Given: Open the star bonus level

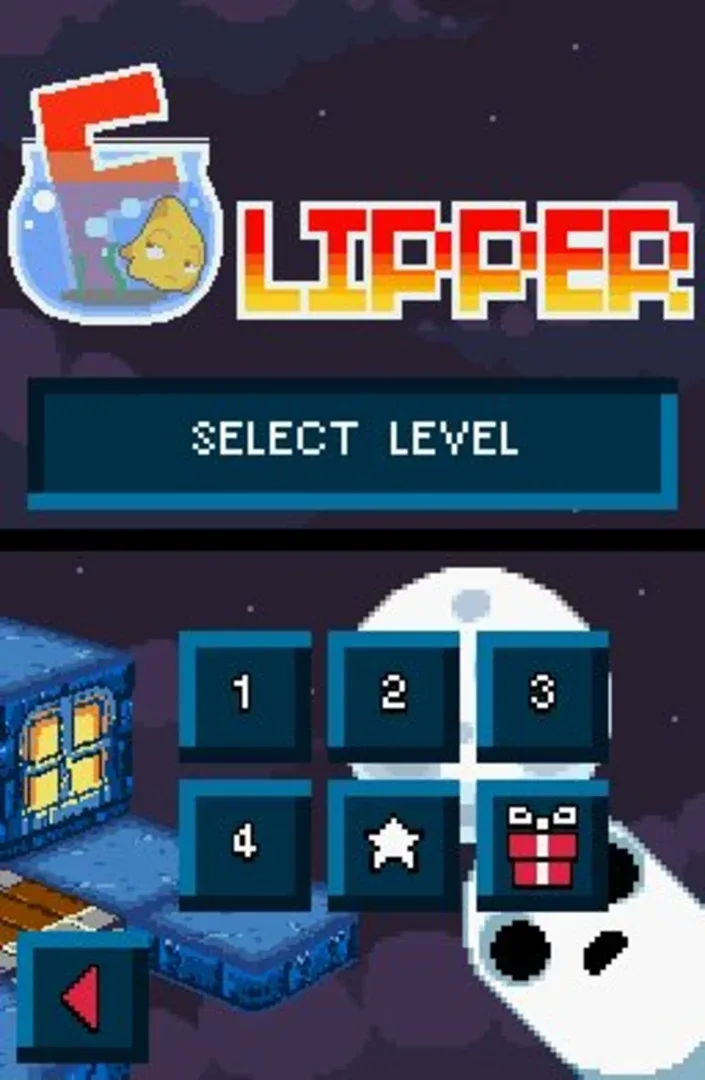Looking at the screenshot, I should (393, 843).
